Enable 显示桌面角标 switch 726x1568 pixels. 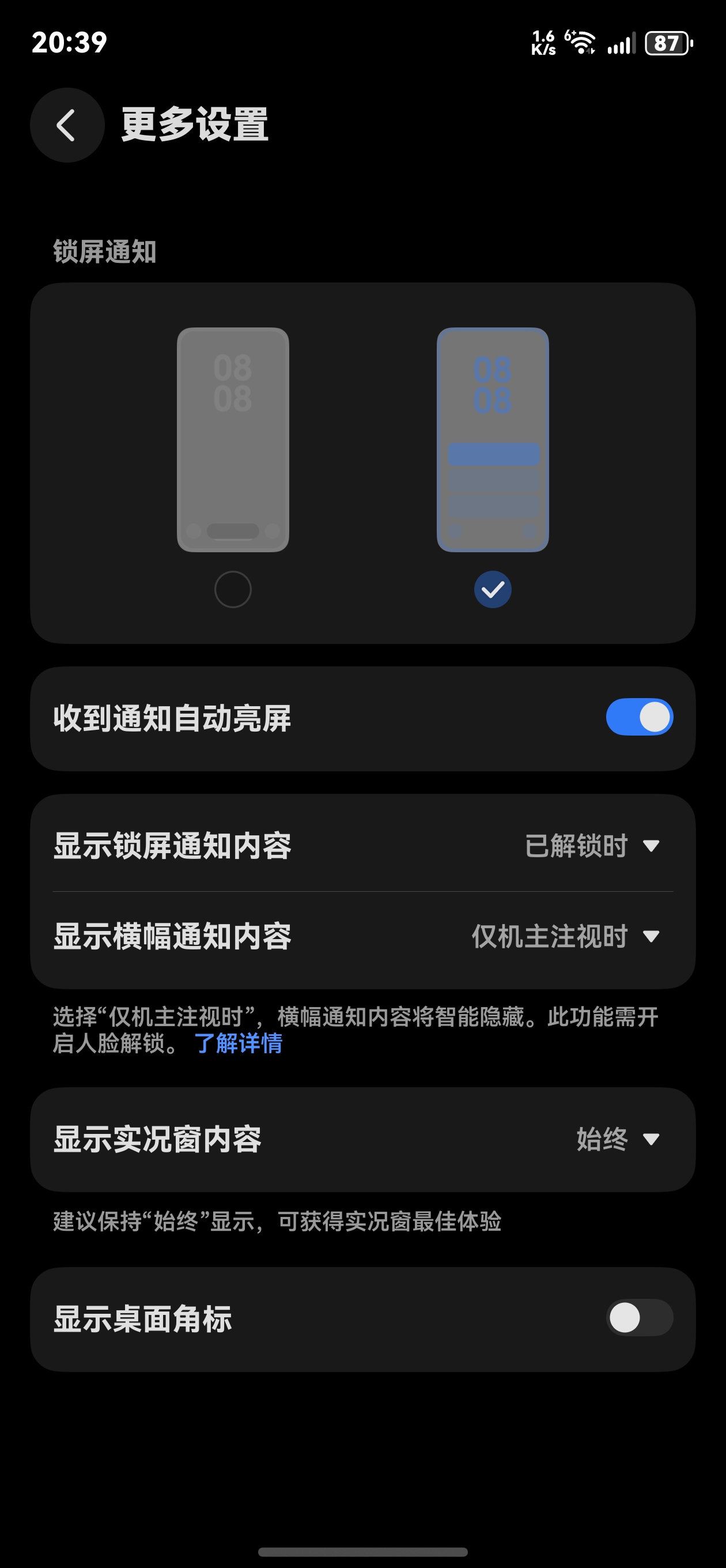coord(639,1318)
